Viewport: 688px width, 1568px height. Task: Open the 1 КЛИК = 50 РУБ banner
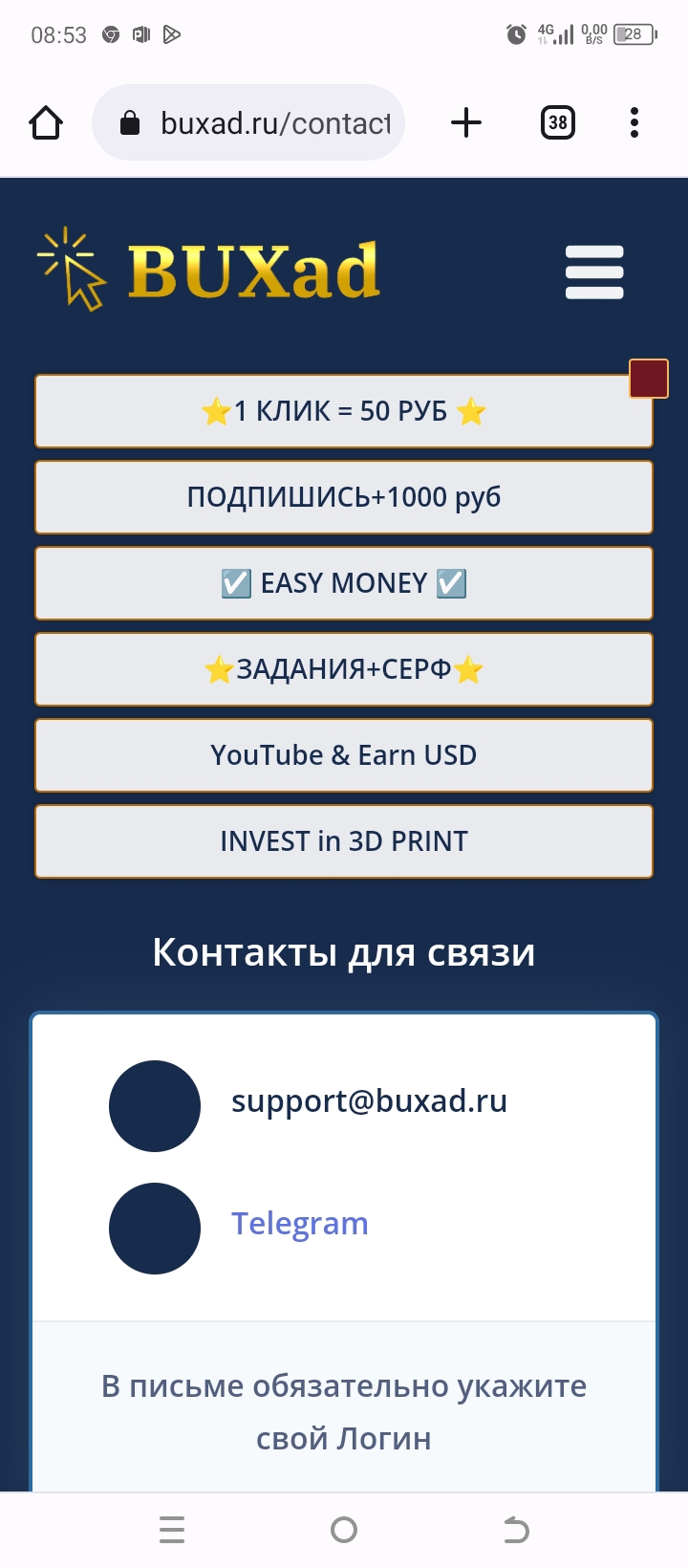point(344,411)
